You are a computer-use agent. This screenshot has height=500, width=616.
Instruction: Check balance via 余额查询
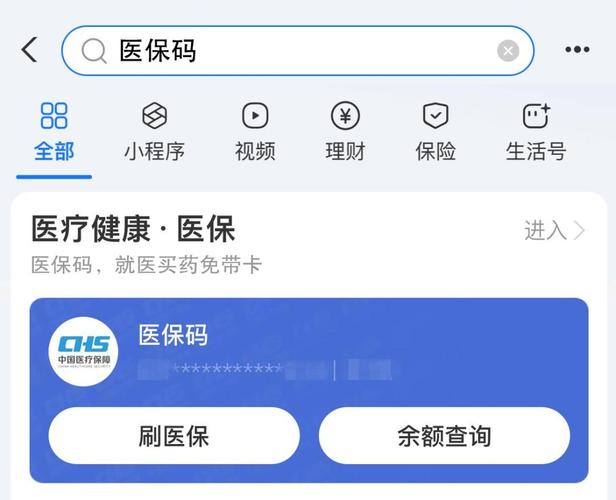coord(444,436)
